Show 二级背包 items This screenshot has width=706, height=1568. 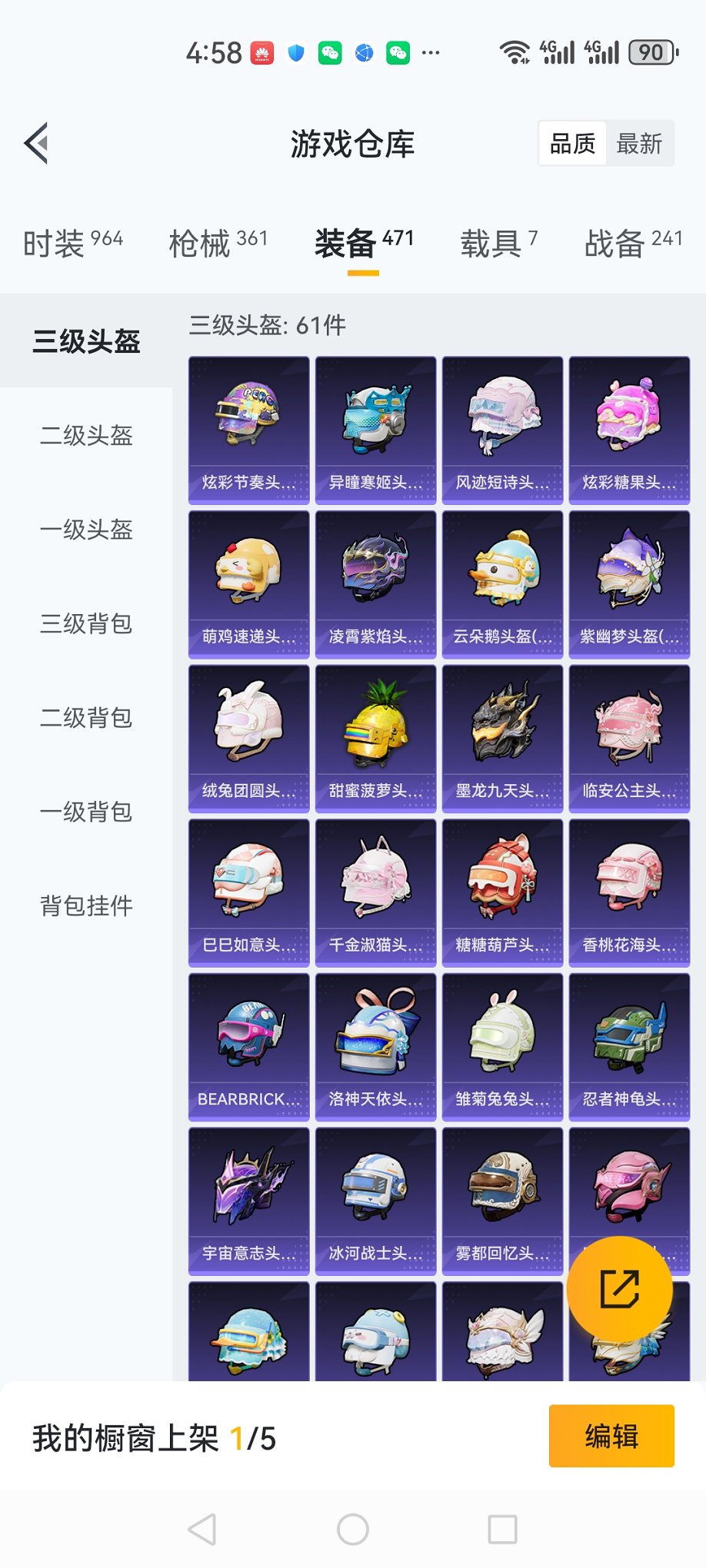pos(86,718)
